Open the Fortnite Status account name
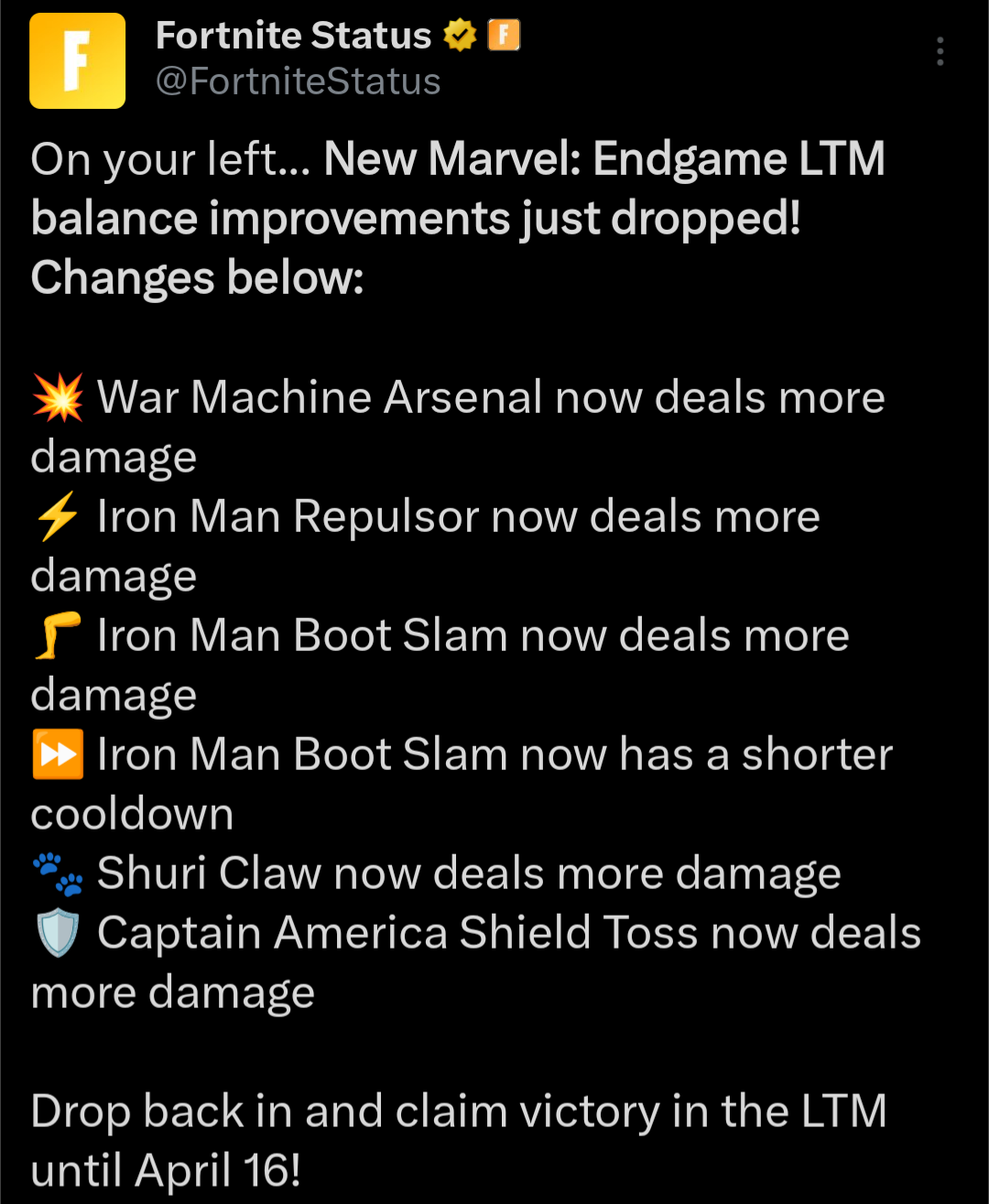This screenshot has width=989, height=1204. click(293, 36)
